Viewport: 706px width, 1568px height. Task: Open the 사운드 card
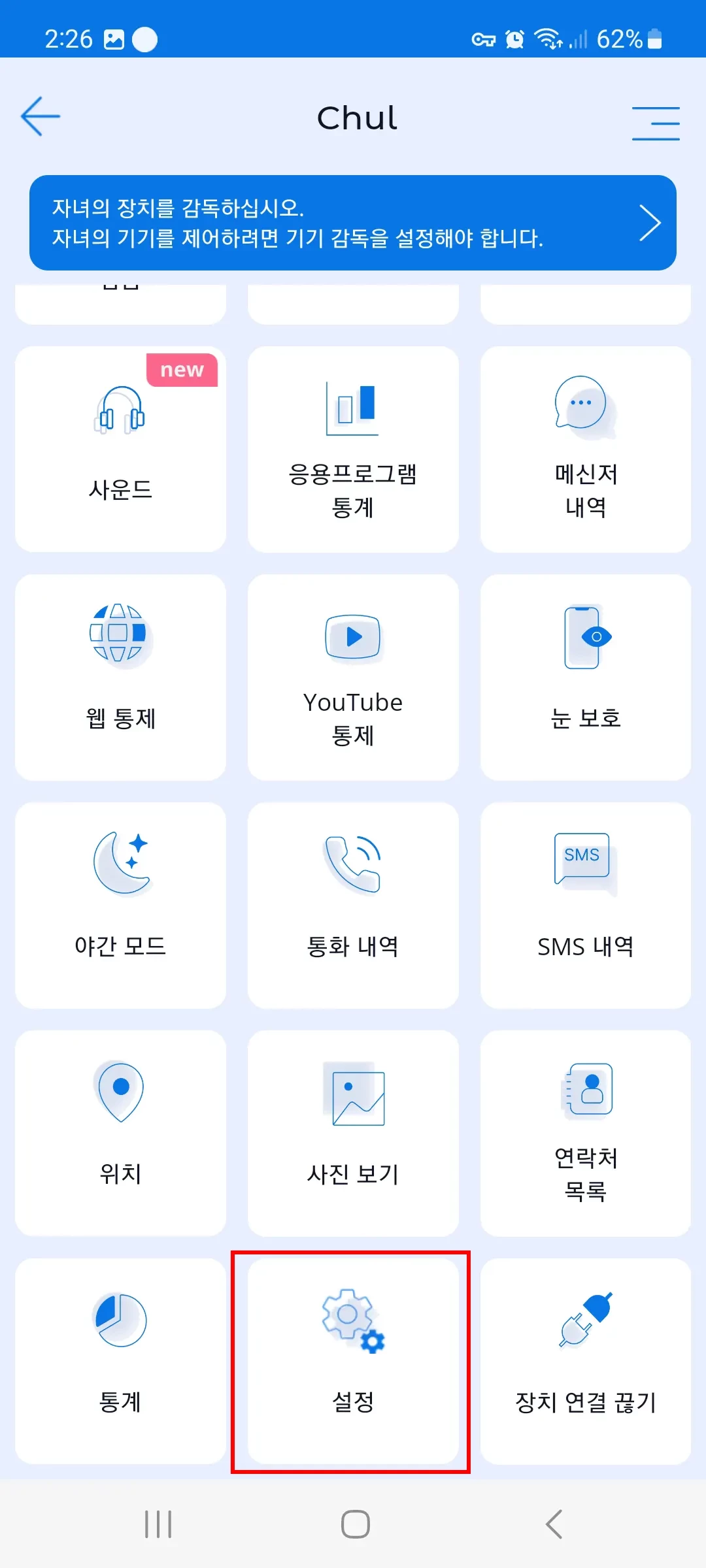coord(120,449)
